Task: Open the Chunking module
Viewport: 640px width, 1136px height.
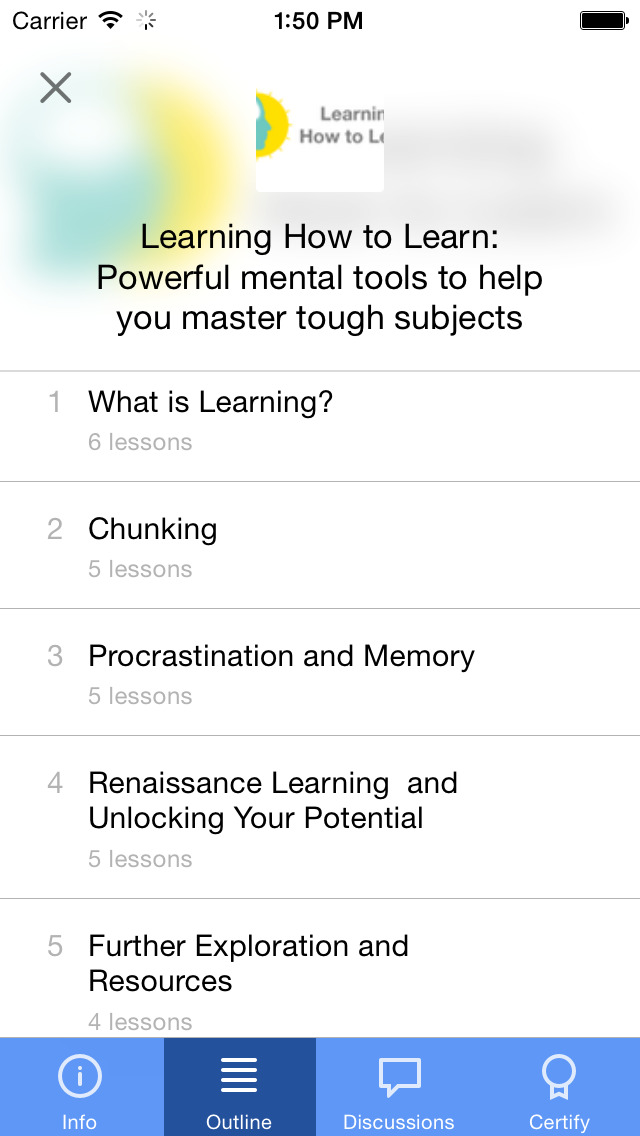Action: pyautogui.click(x=320, y=546)
